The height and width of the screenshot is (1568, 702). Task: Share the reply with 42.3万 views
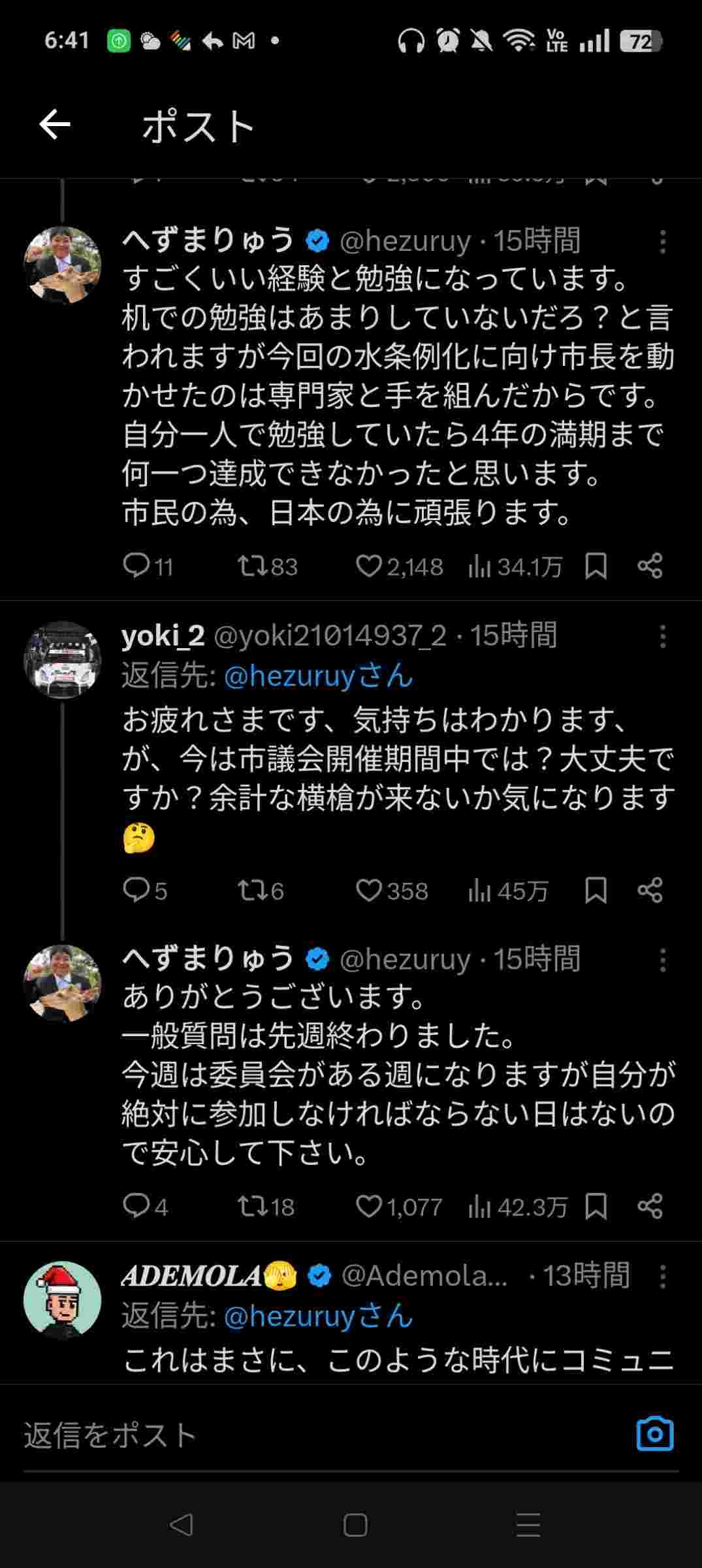pos(650,1207)
